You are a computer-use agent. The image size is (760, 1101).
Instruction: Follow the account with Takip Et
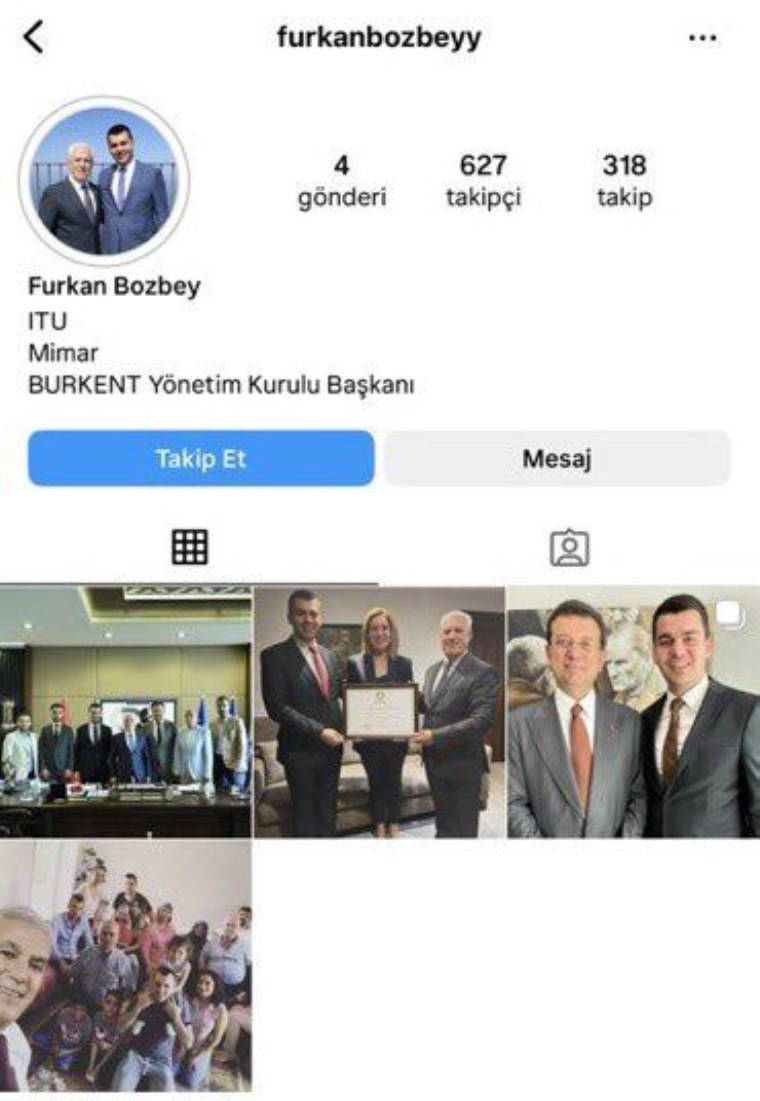pos(200,459)
